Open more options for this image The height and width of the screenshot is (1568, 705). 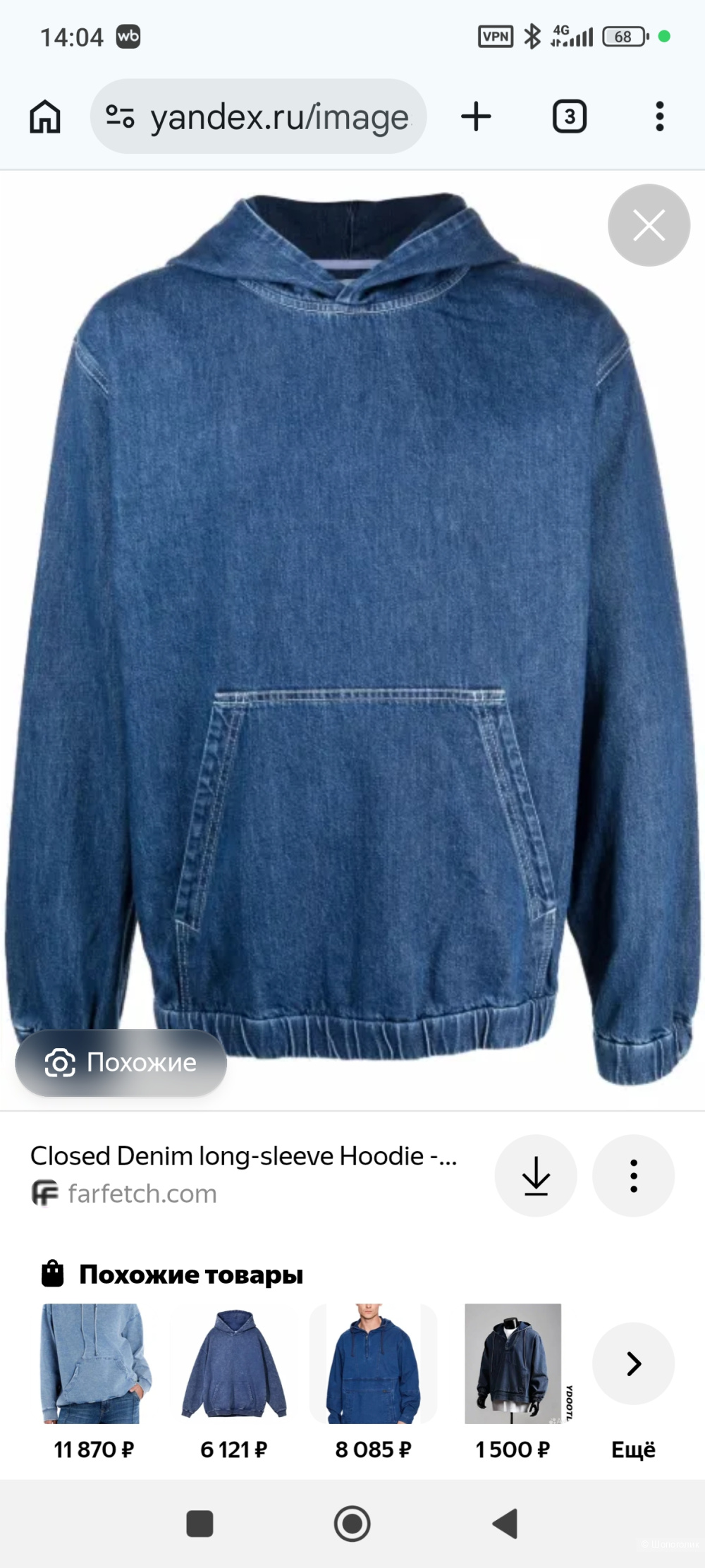coord(634,1175)
